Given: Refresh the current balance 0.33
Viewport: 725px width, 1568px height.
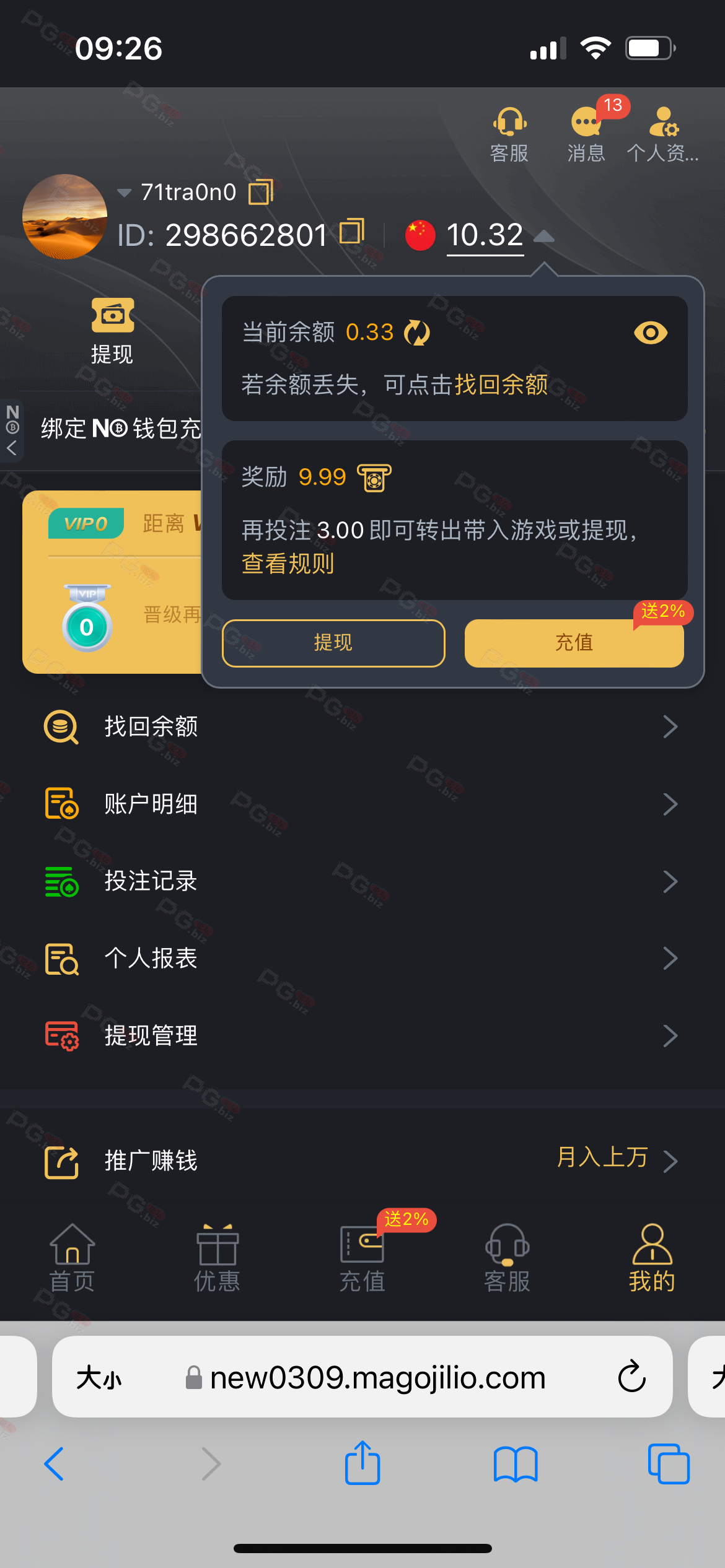Looking at the screenshot, I should coord(417,333).
